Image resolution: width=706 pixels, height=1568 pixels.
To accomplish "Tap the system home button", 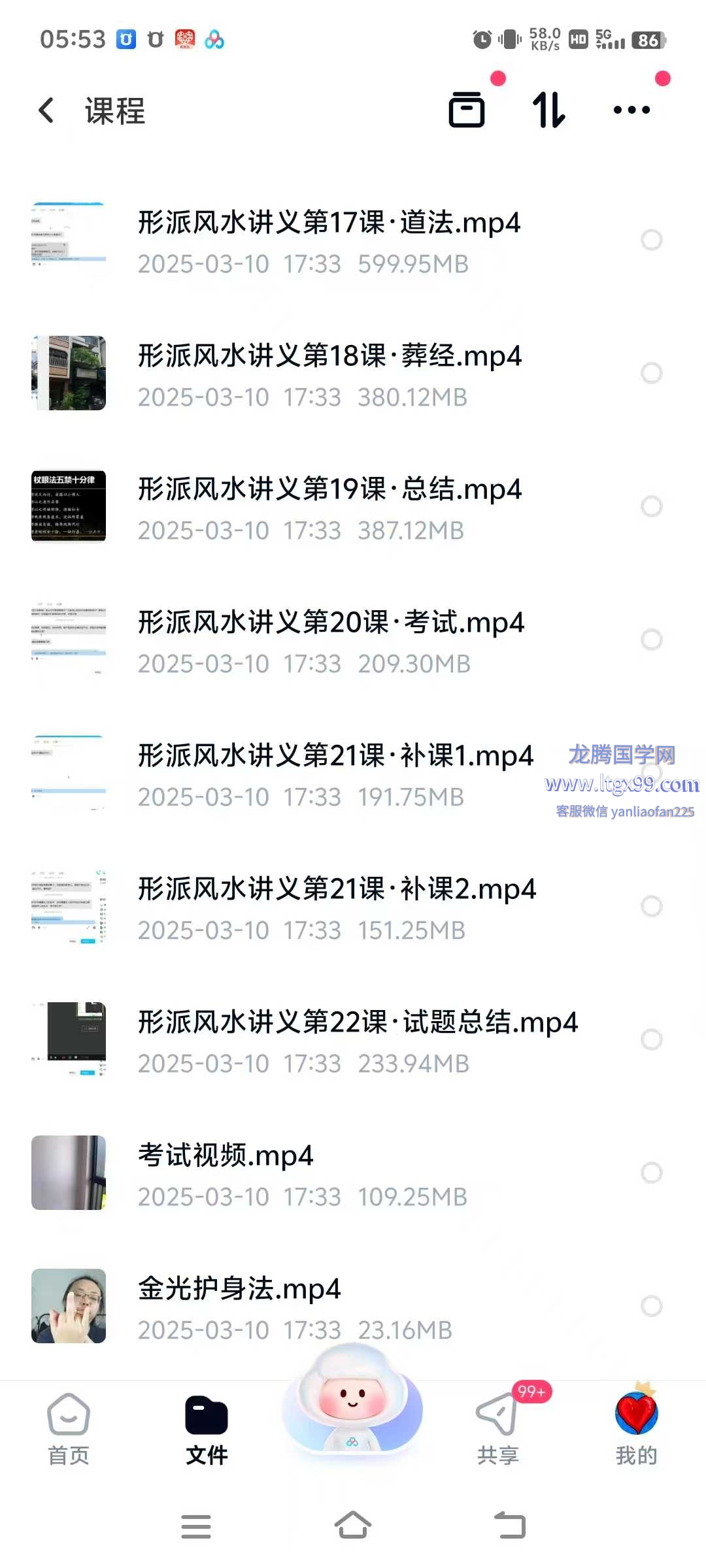I will tap(353, 1526).
